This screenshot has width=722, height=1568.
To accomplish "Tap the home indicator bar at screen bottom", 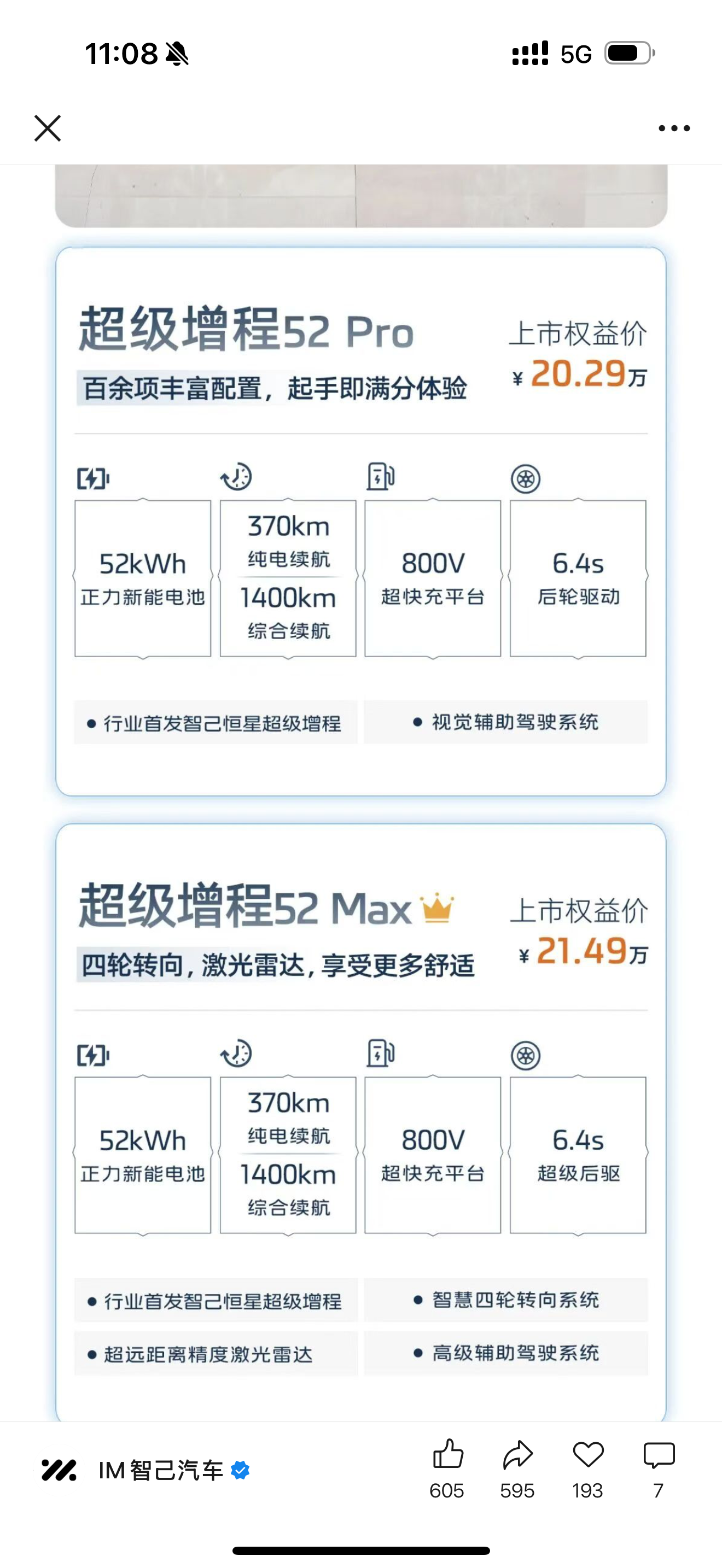I will click(x=361, y=1550).
